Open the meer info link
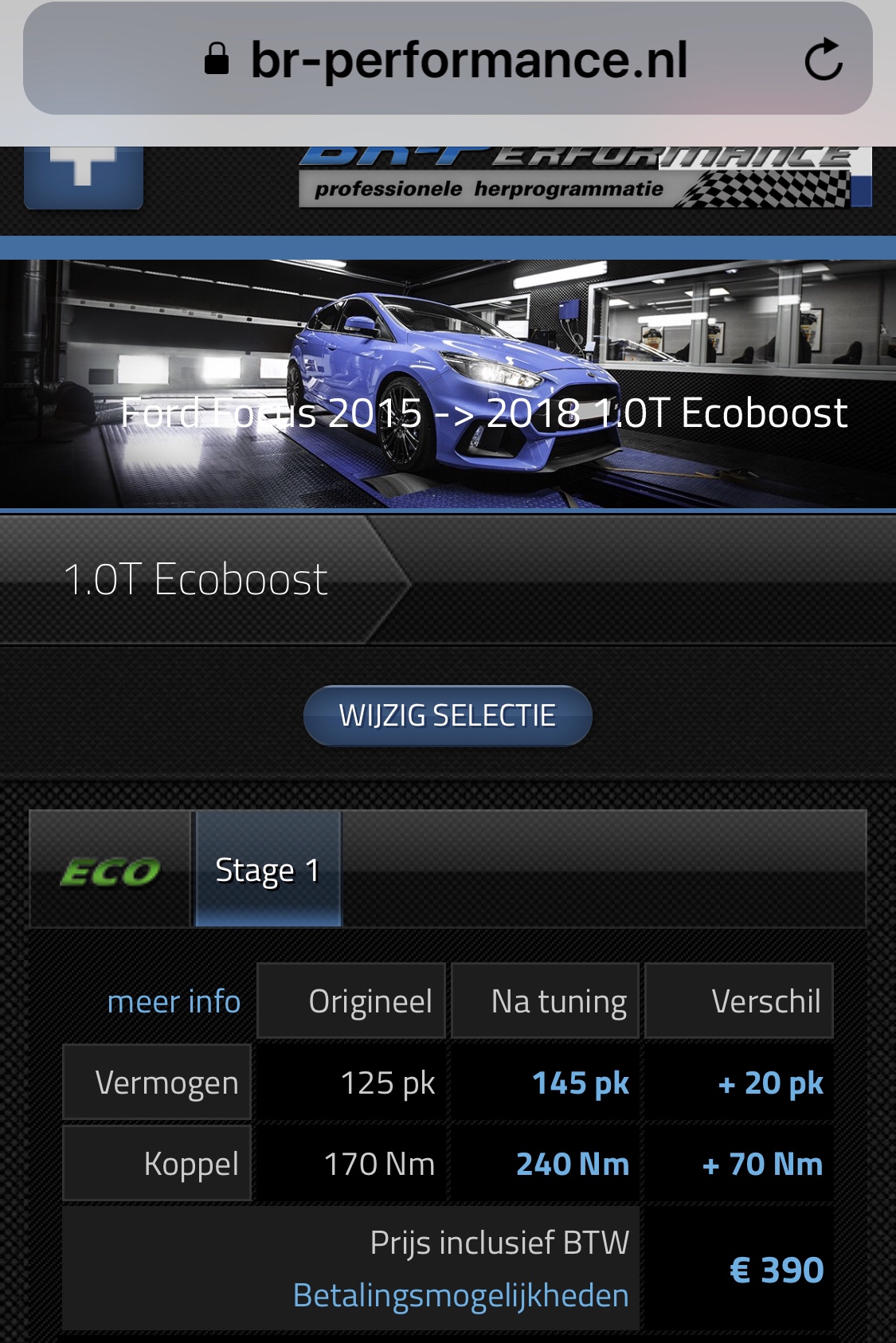 point(174,1001)
